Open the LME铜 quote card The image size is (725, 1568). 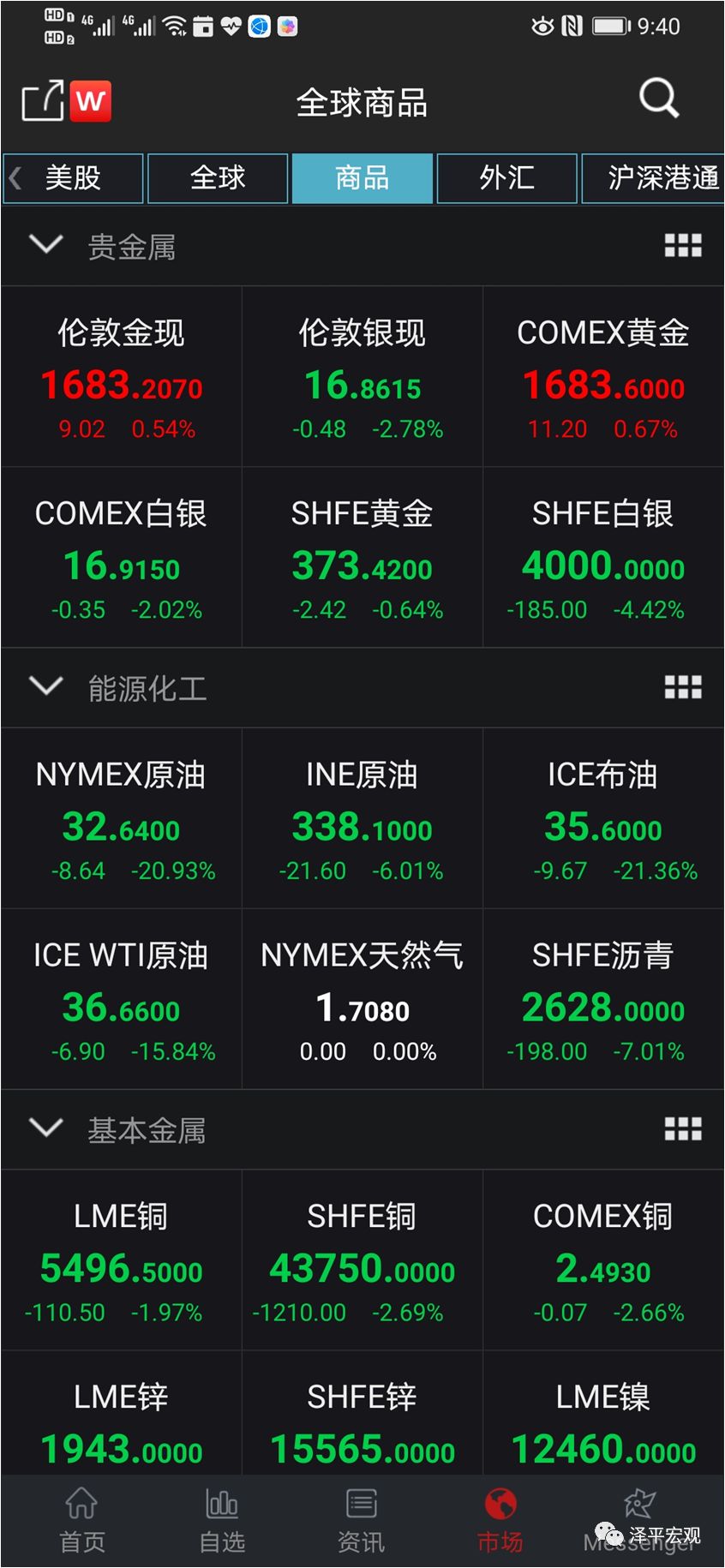122,1261
